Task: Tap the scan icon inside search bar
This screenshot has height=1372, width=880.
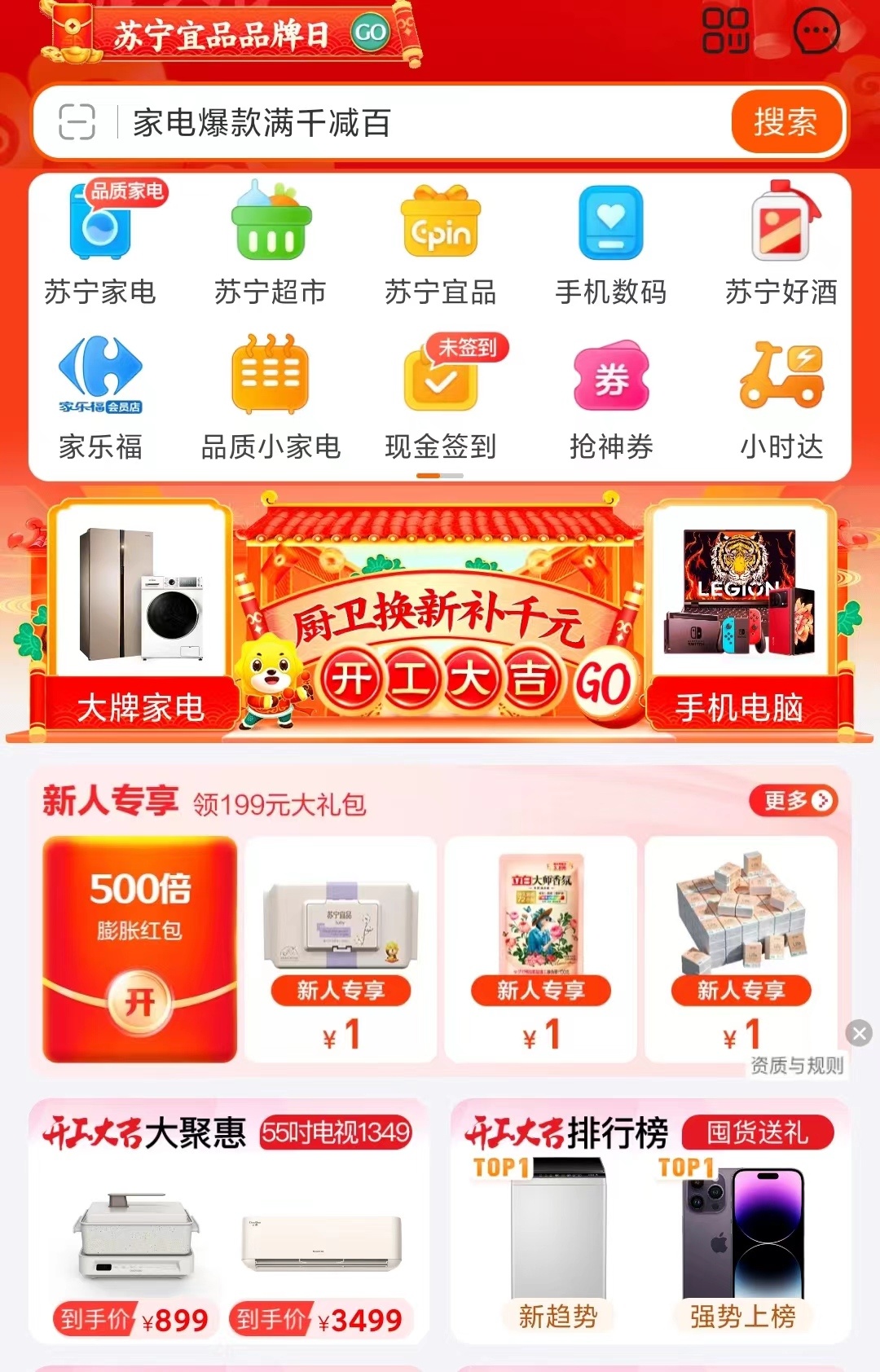Action: (x=77, y=122)
